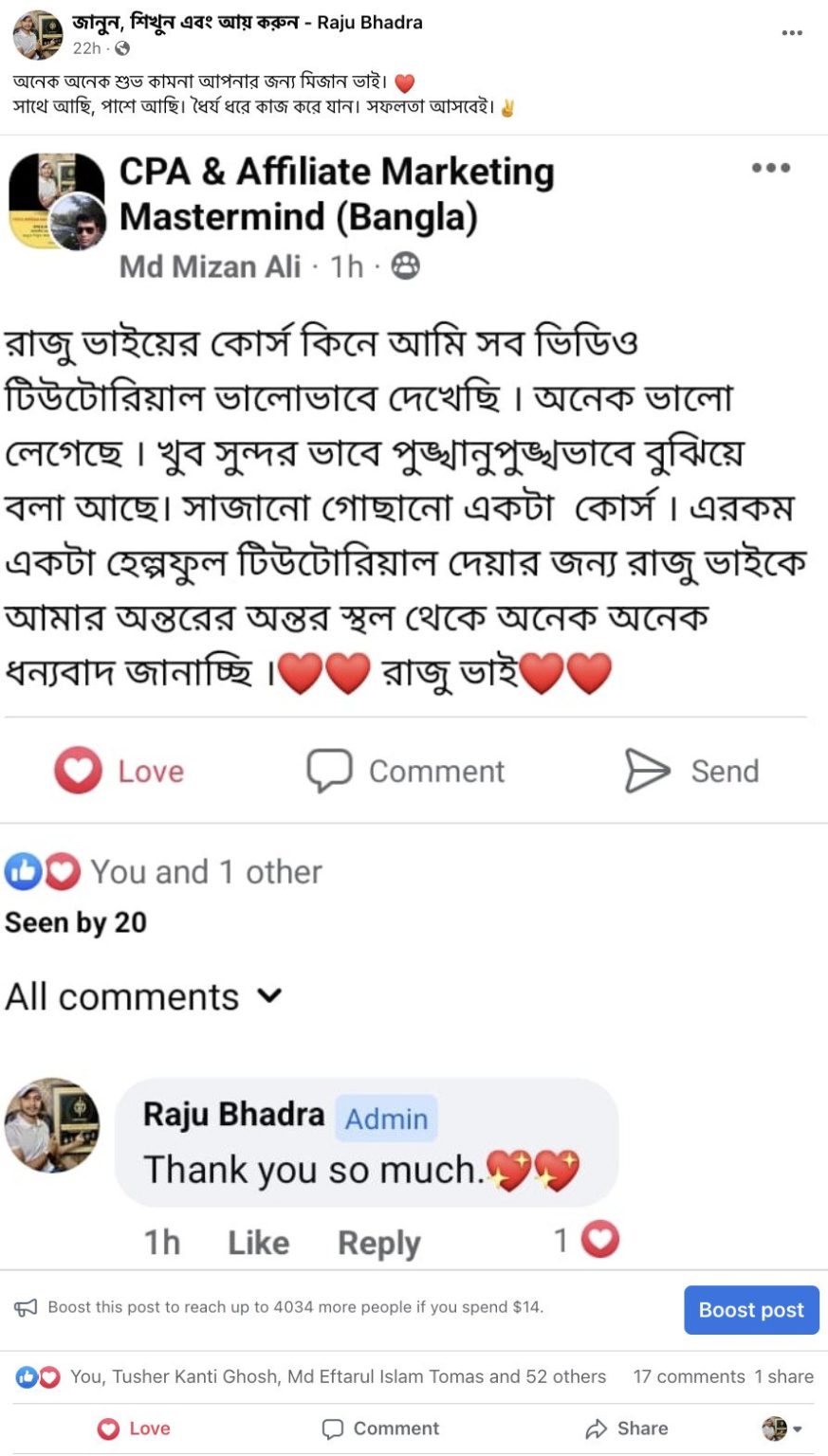
Task: Open Raju Bhadra page profile picture
Action: point(38,35)
